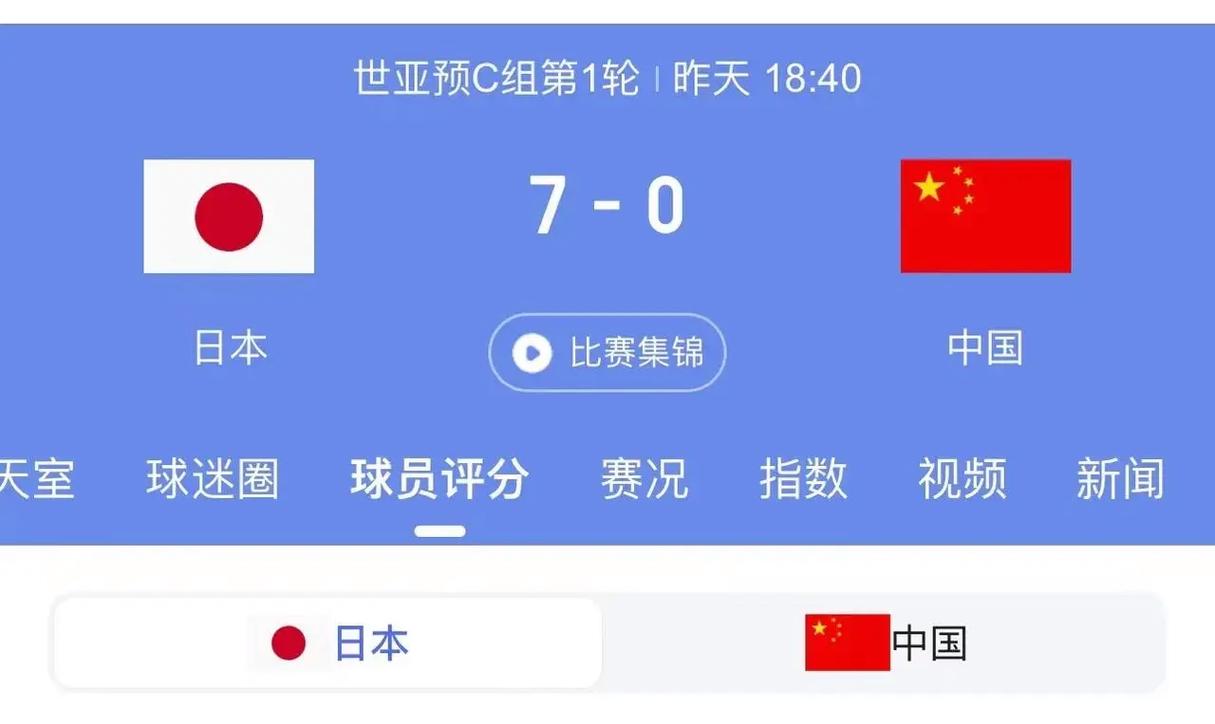The image size is (1215, 724).
Task: Switch to the 球迷圈 tab
Action: [x=212, y=479]
